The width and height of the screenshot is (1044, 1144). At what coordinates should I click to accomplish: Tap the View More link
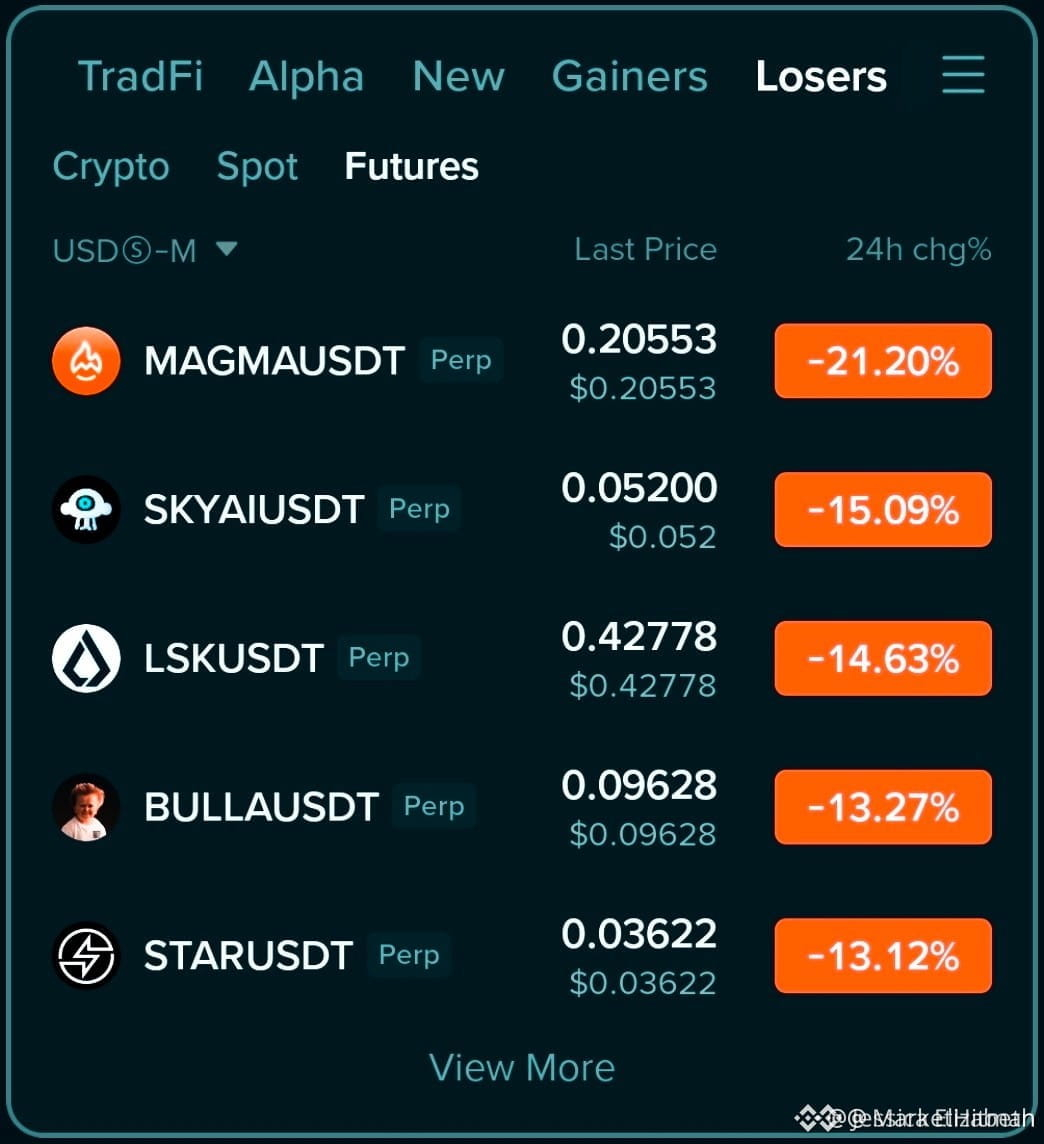point(522,1067)
